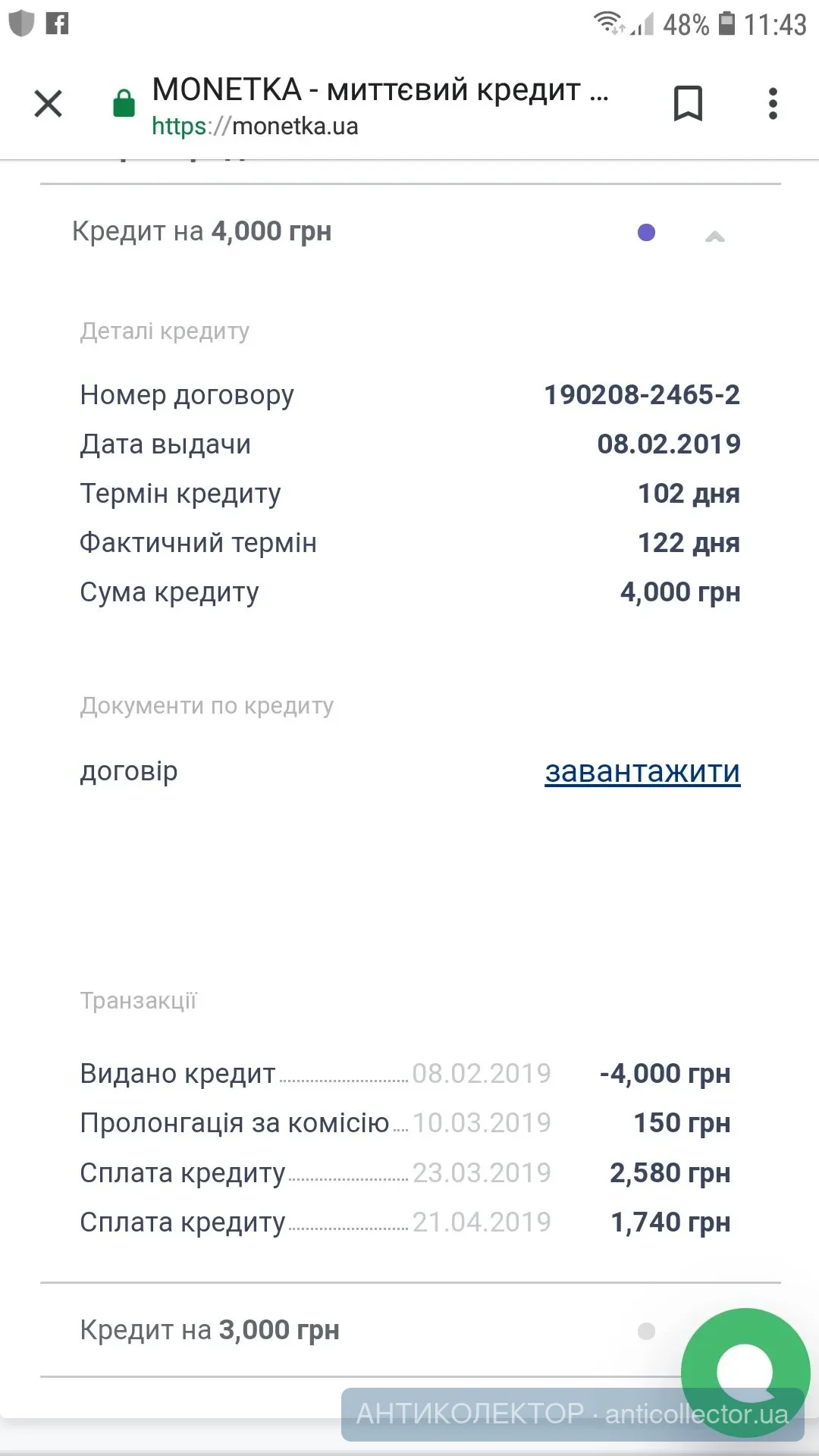This screenshot has width=819, height=1456.
Task: Open the browser overflow menu
Action: tap(773, 104)
